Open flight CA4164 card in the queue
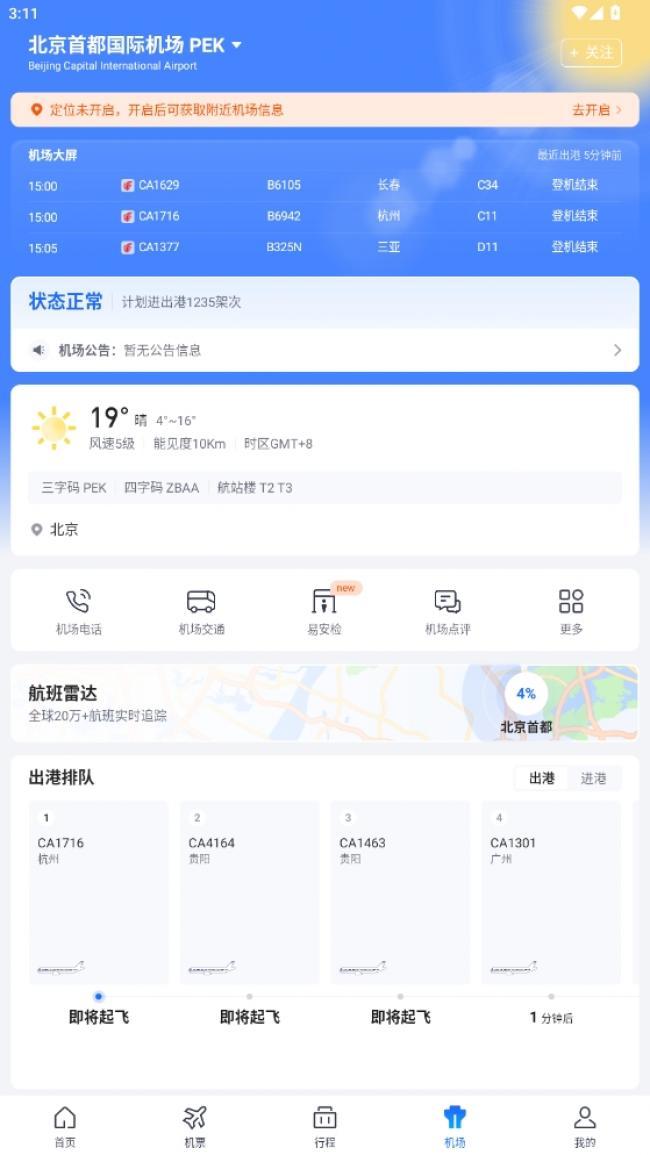 click(x=249, y=892)
